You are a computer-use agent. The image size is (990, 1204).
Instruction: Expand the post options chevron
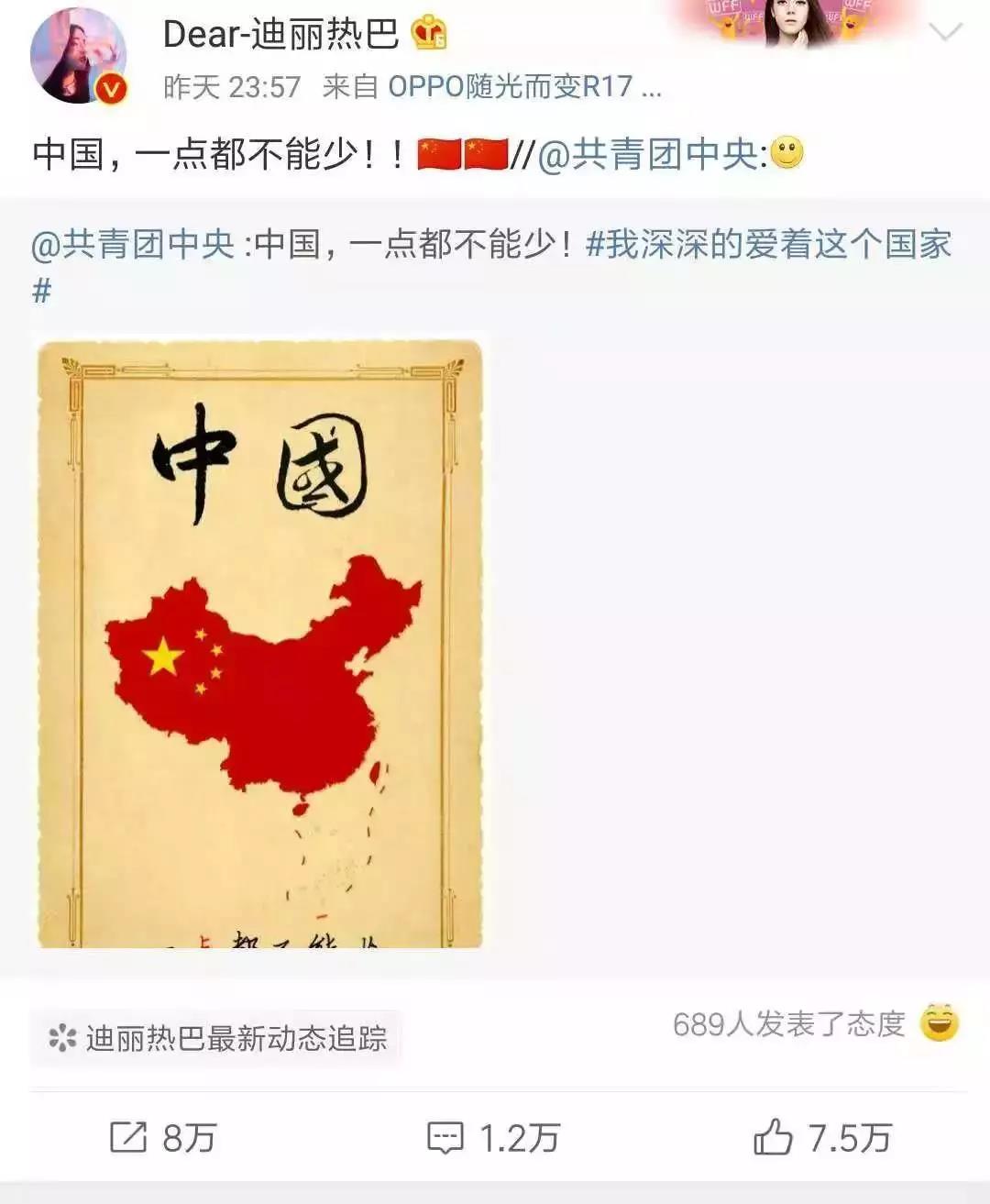pyautogui.click(x=944, y=33)
